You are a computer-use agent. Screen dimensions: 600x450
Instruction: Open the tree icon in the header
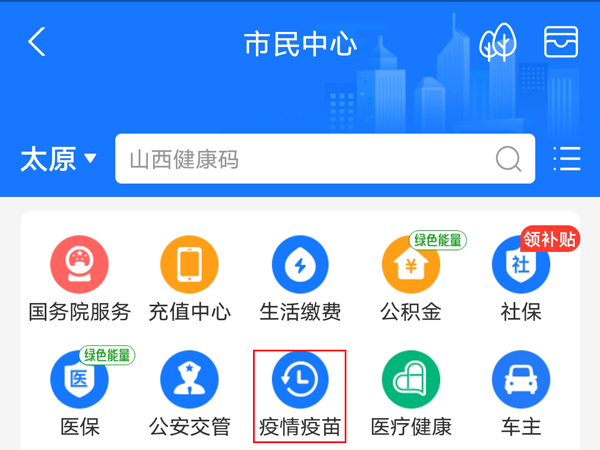click(x=497, y=43)
